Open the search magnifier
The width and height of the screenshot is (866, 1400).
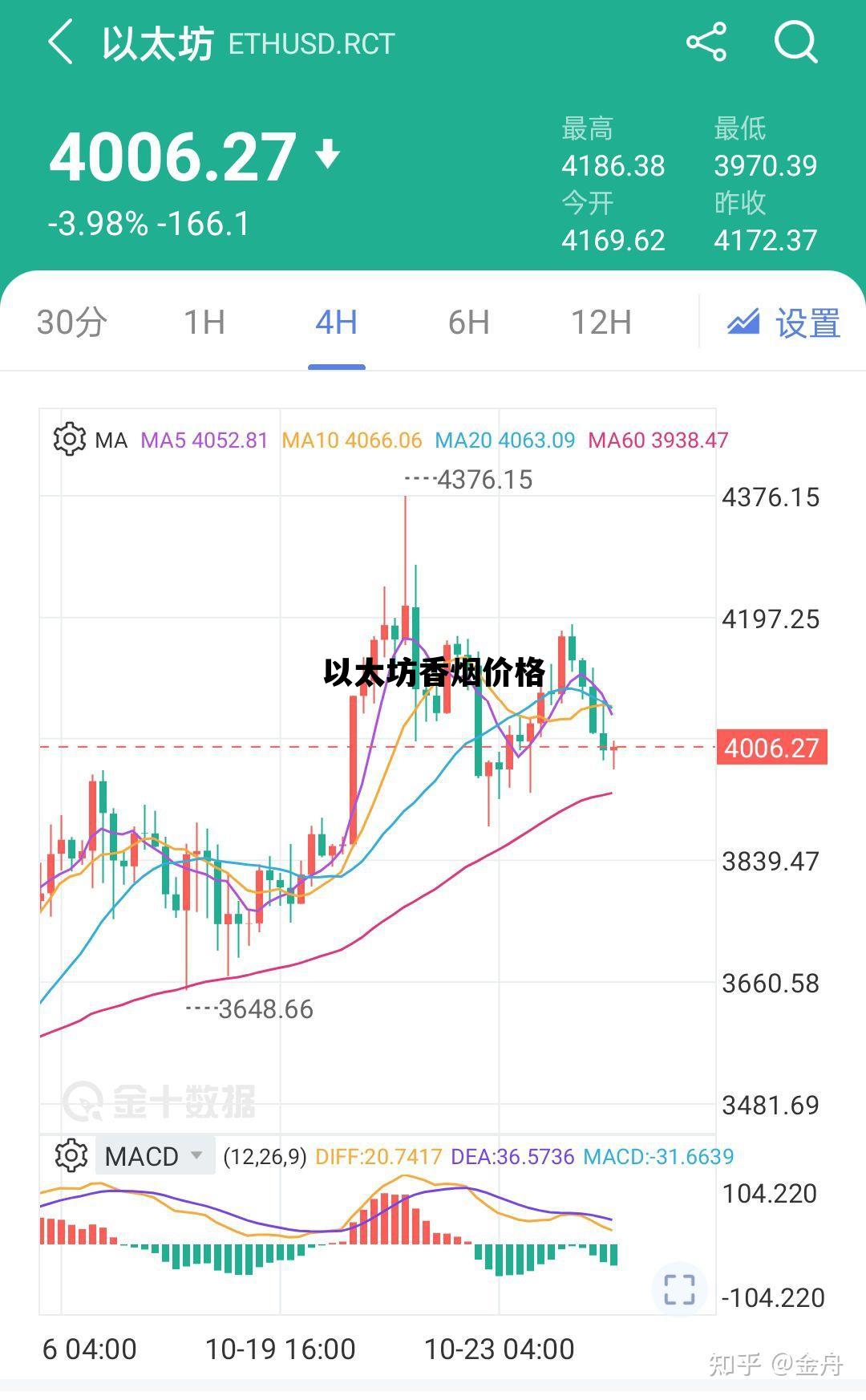click(x=795, y=42)
